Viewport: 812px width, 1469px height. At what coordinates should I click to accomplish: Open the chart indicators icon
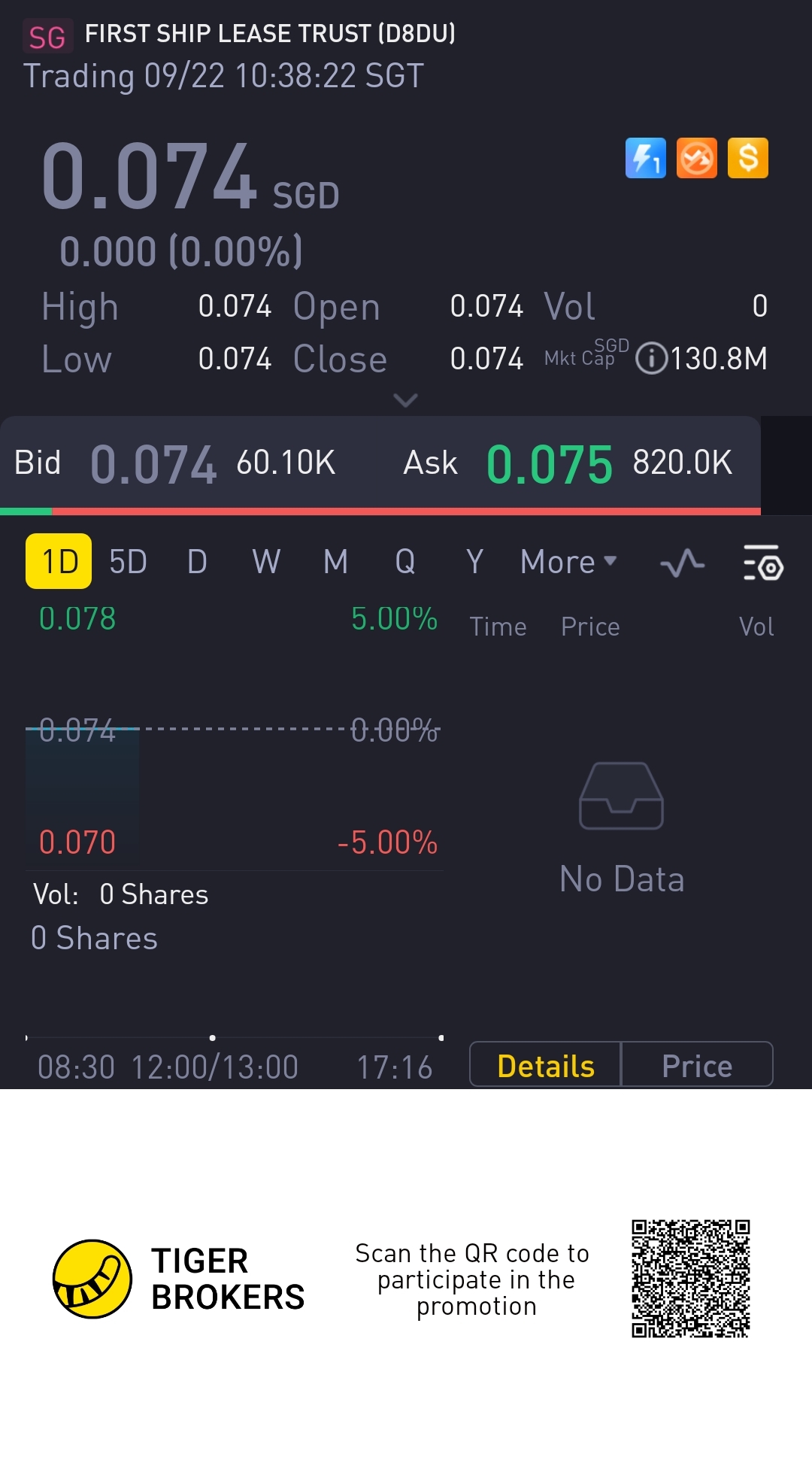click(682, 563)
